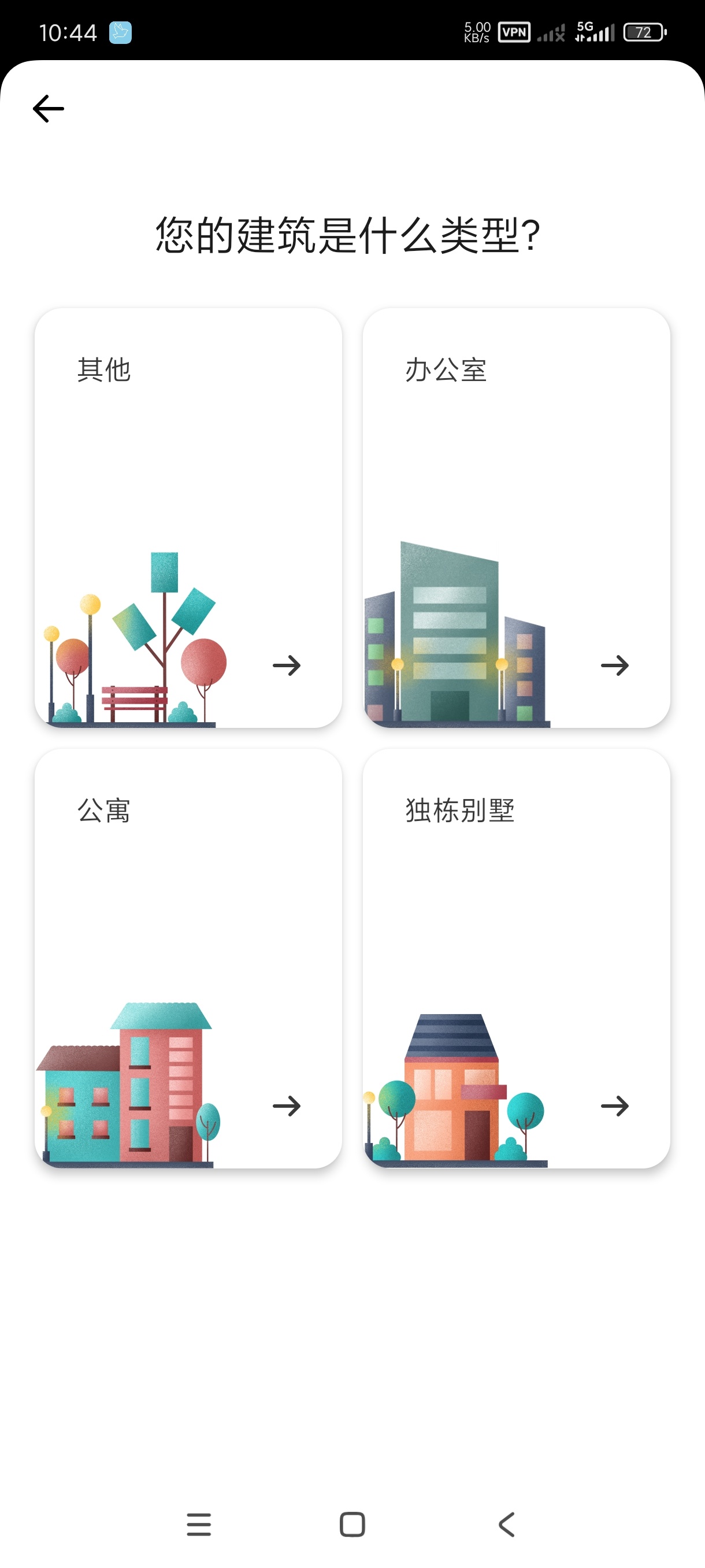This screenshot has width=705, height=1568.
Task: Tap the arrow inside the 办公室 card
Action: (615, 667)
